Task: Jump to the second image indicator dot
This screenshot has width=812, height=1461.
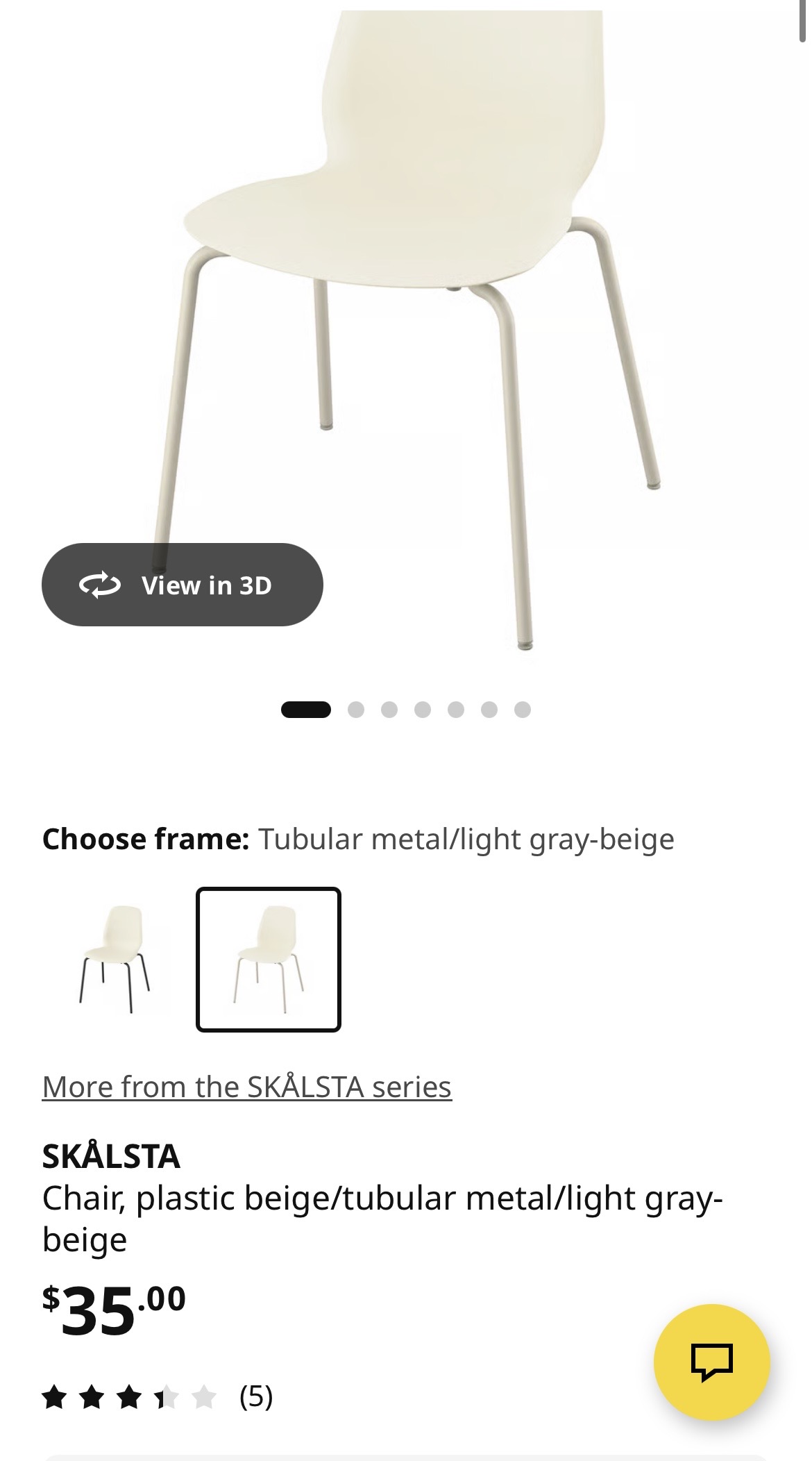Action: (x=356, y=710)
